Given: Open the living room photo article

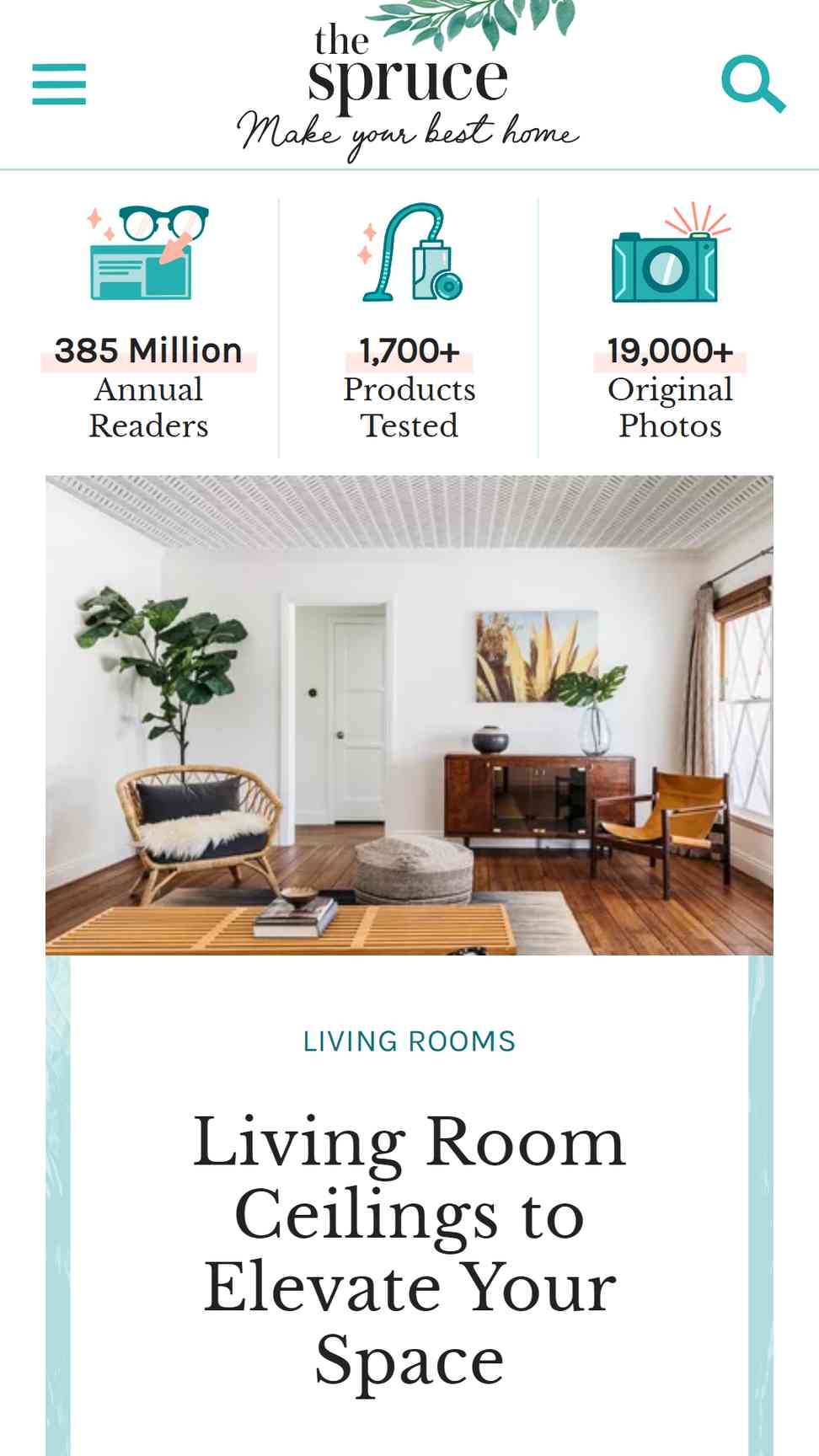Looking at the screenshot, I should 409,715.
